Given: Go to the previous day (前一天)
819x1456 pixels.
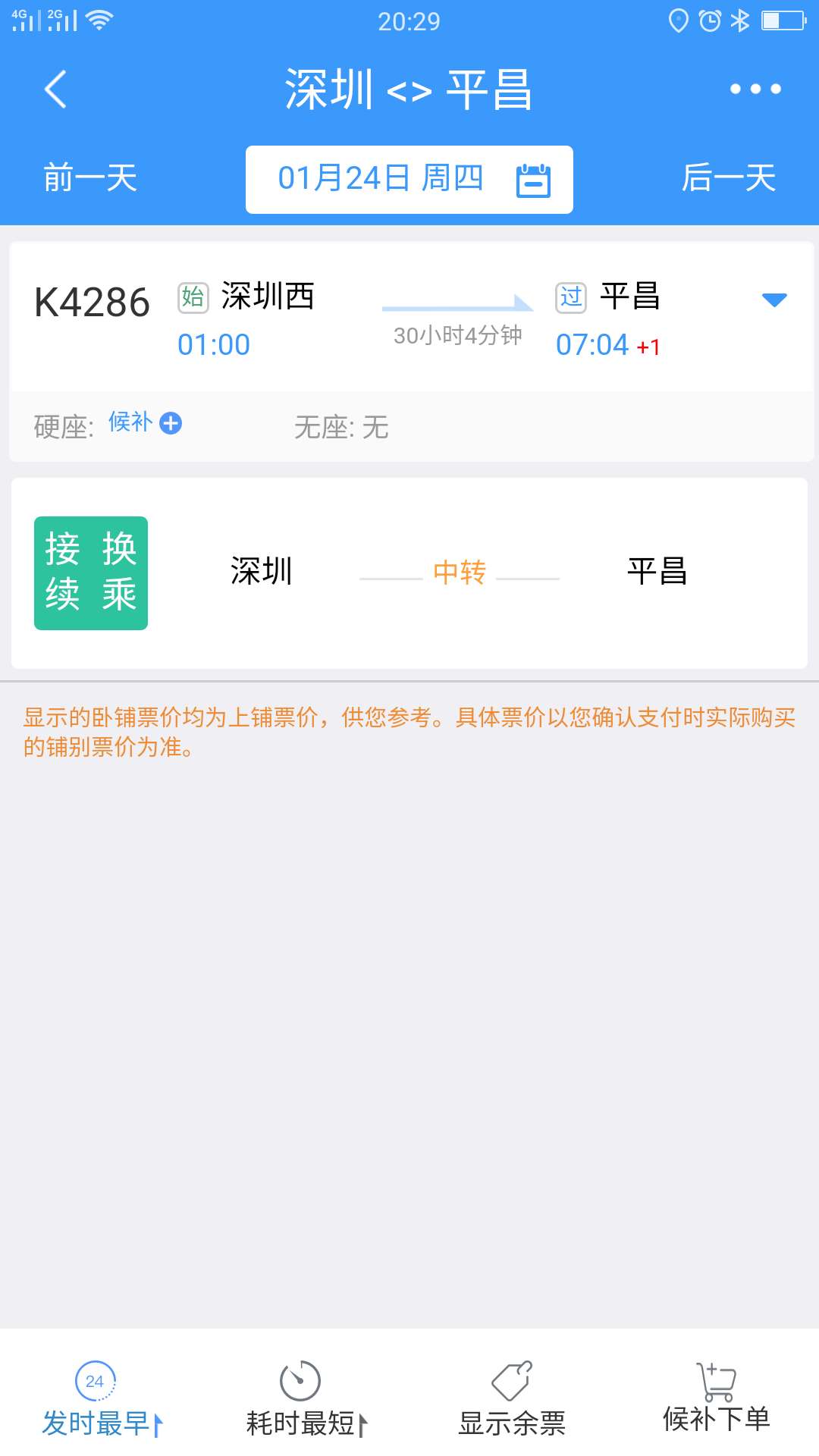Looking at the screenshot, I should click(90, 178).
